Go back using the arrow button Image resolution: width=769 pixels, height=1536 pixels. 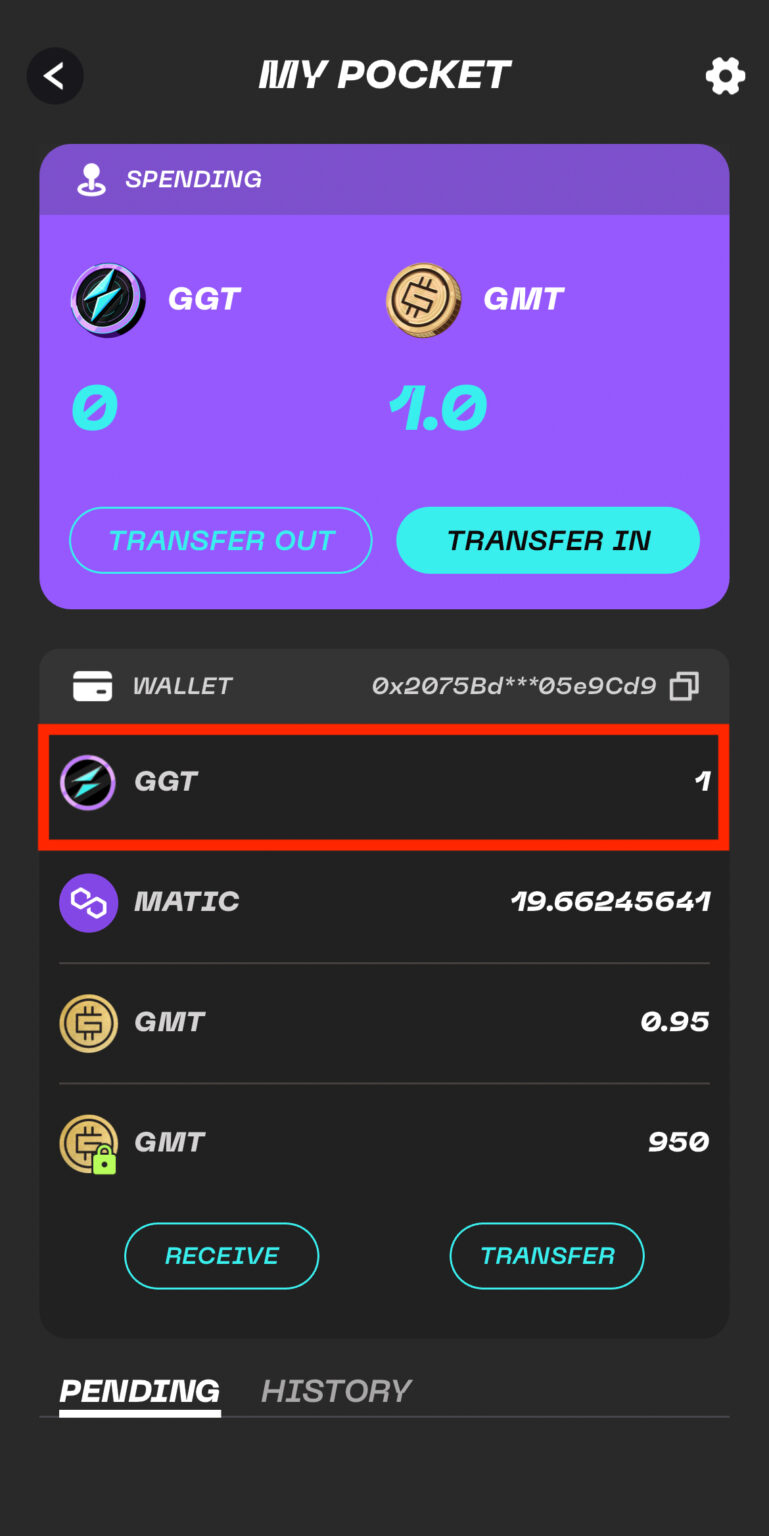pos(55,75)
